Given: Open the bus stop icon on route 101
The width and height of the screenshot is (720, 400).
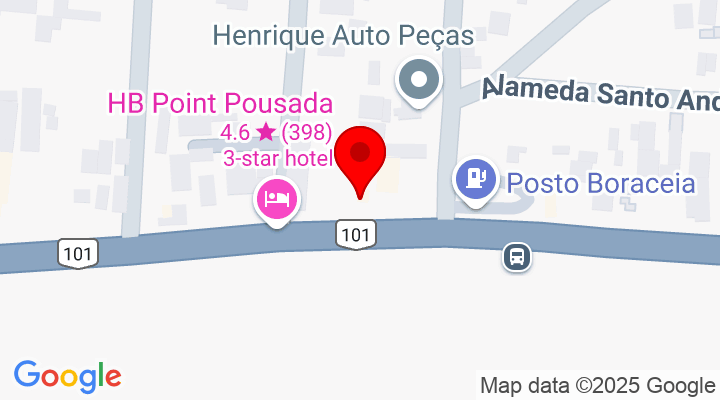Looking at the screenshot, I should pyautogui.click(x=516, y=257).
